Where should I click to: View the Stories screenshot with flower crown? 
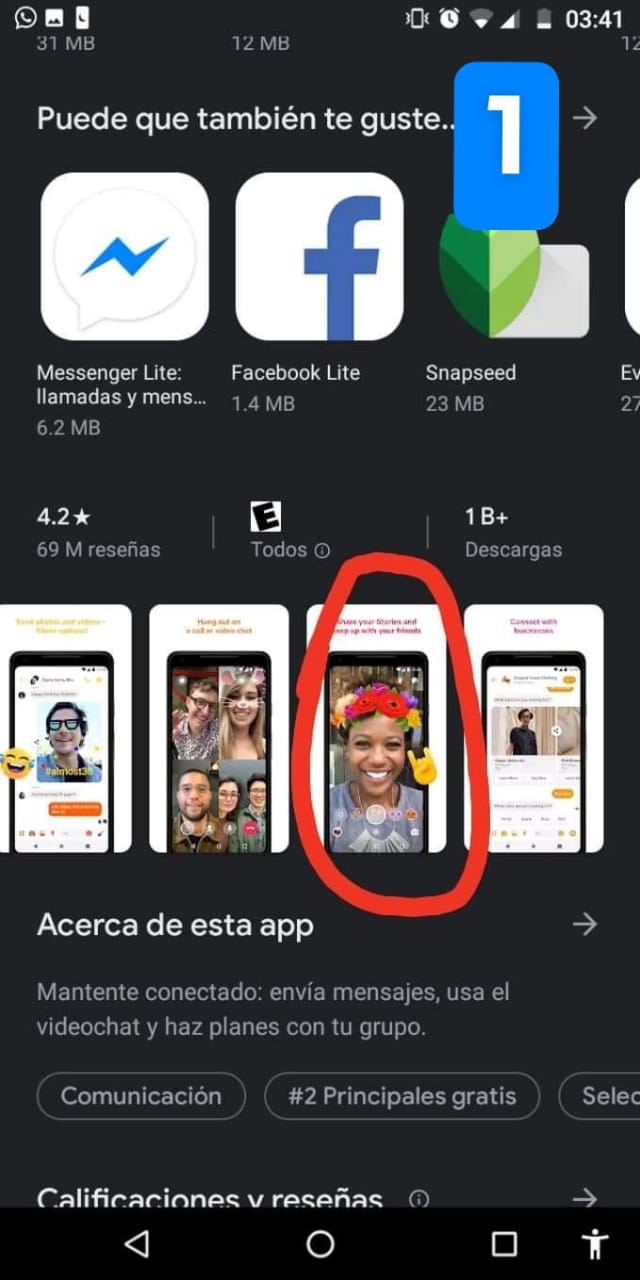[x=377, y=729]
